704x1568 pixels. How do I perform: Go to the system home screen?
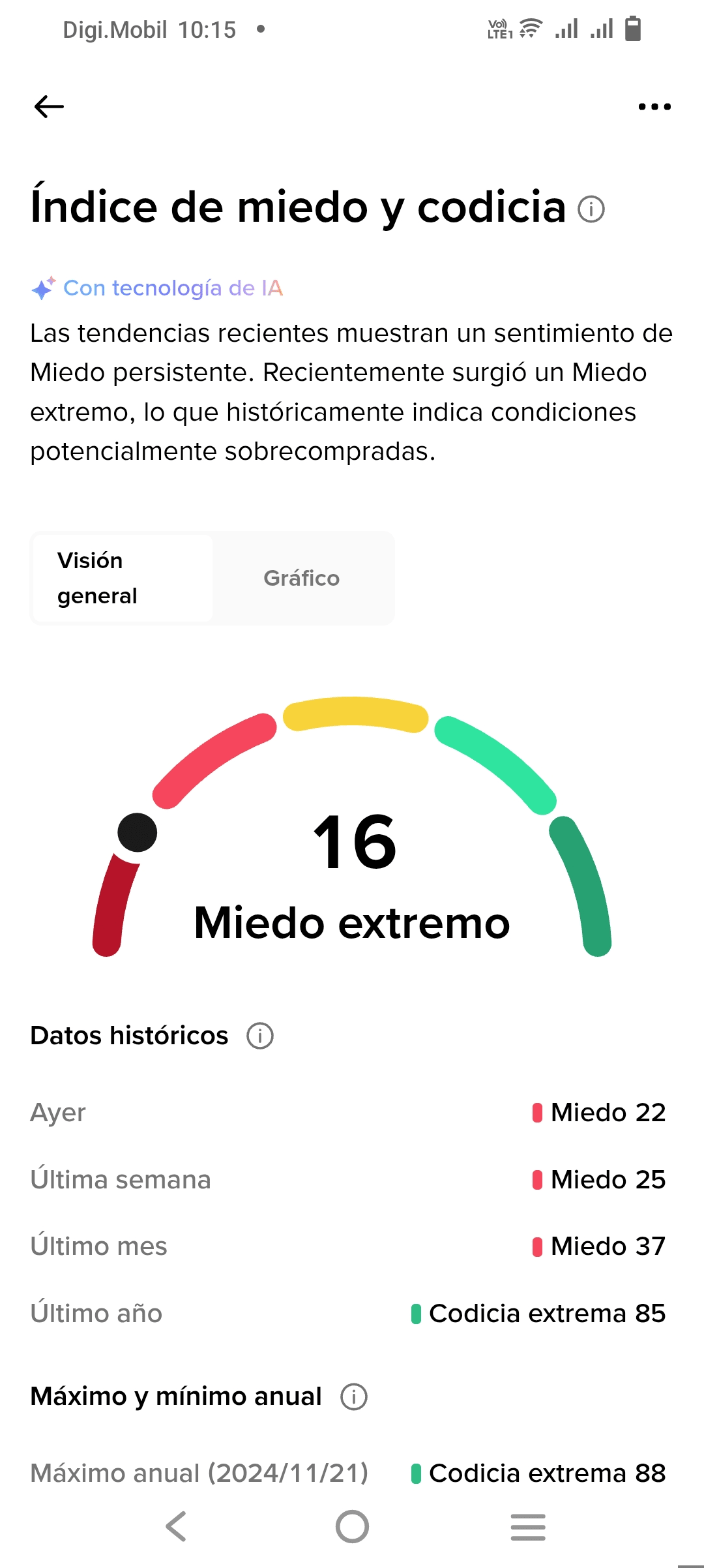(x=352, y=1526)
